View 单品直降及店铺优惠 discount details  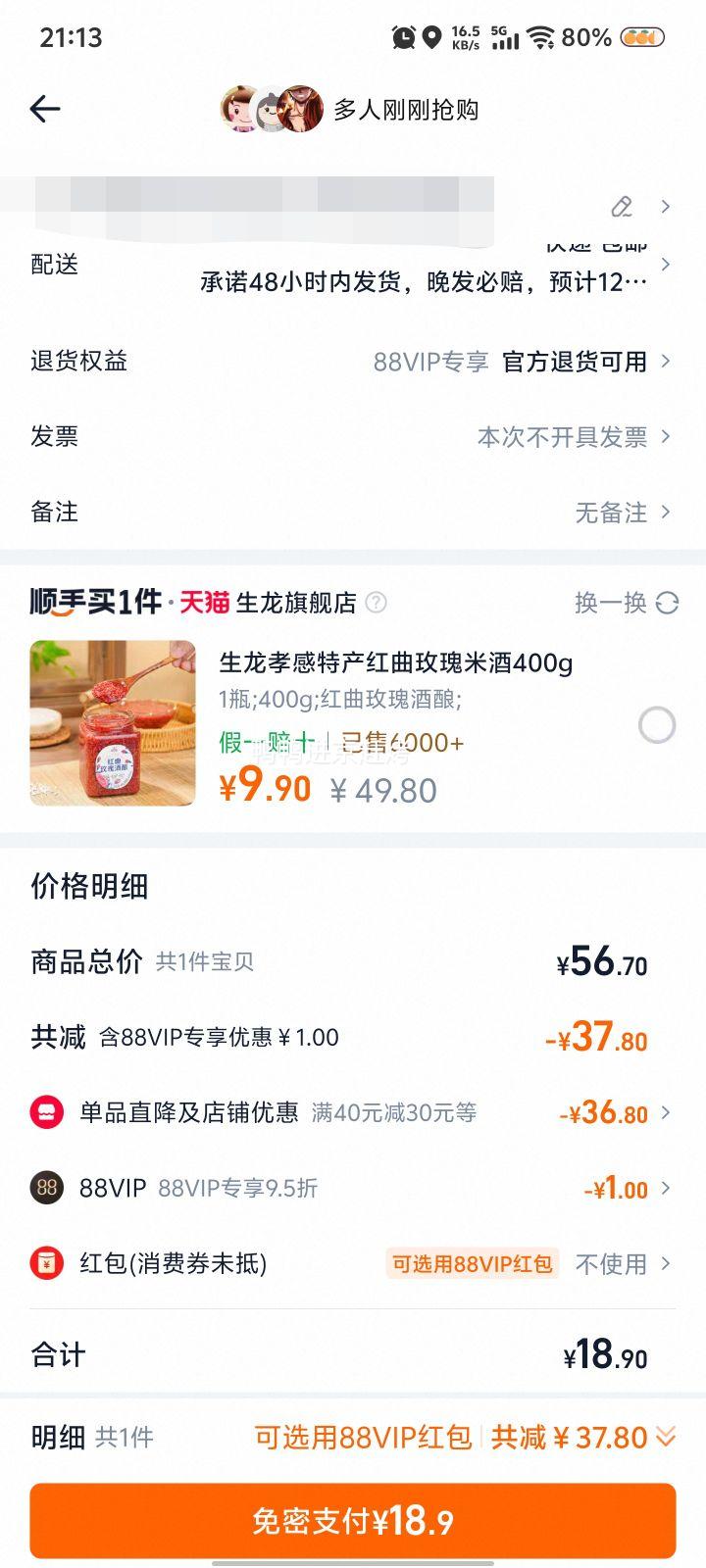pyautogui.click(x=353, y=1112)
